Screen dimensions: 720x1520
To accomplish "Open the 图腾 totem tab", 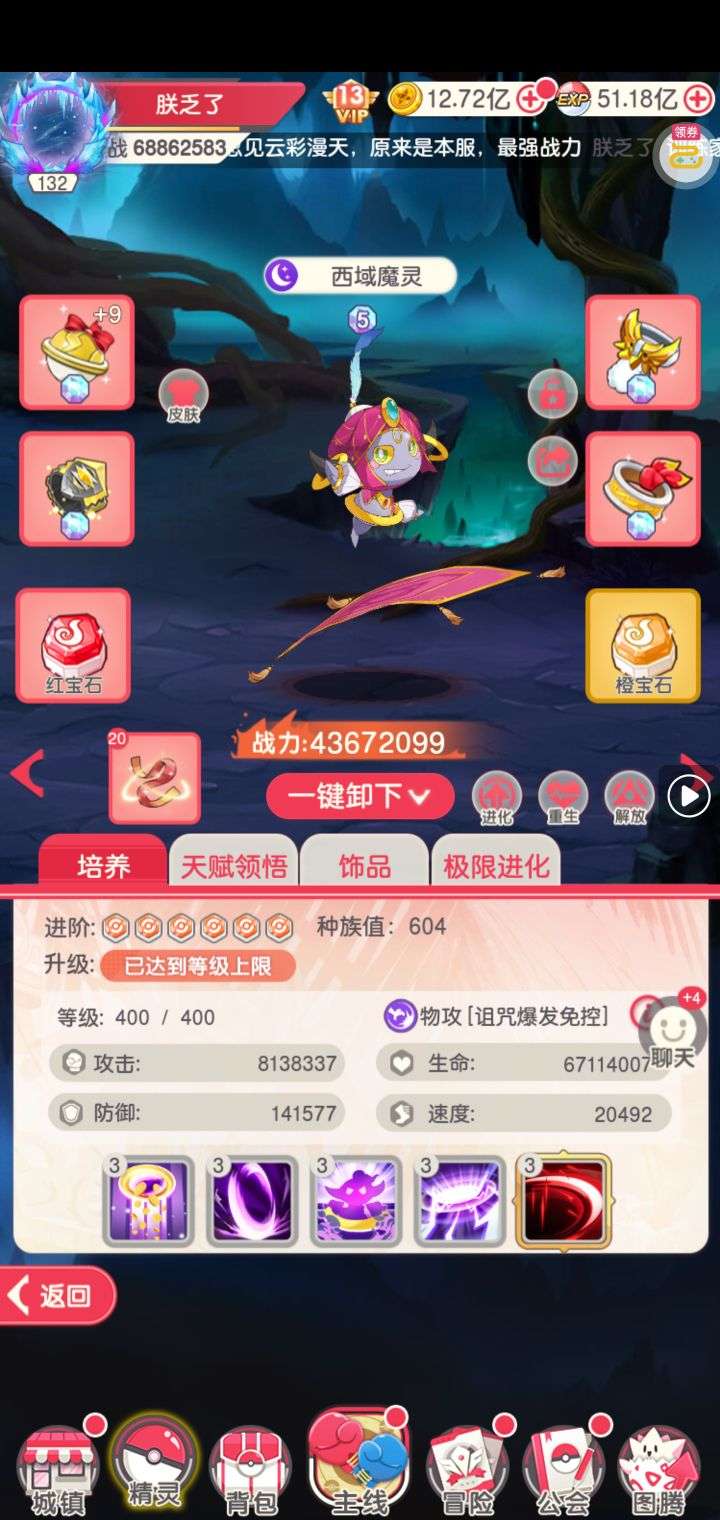I will coord(658,1470).
